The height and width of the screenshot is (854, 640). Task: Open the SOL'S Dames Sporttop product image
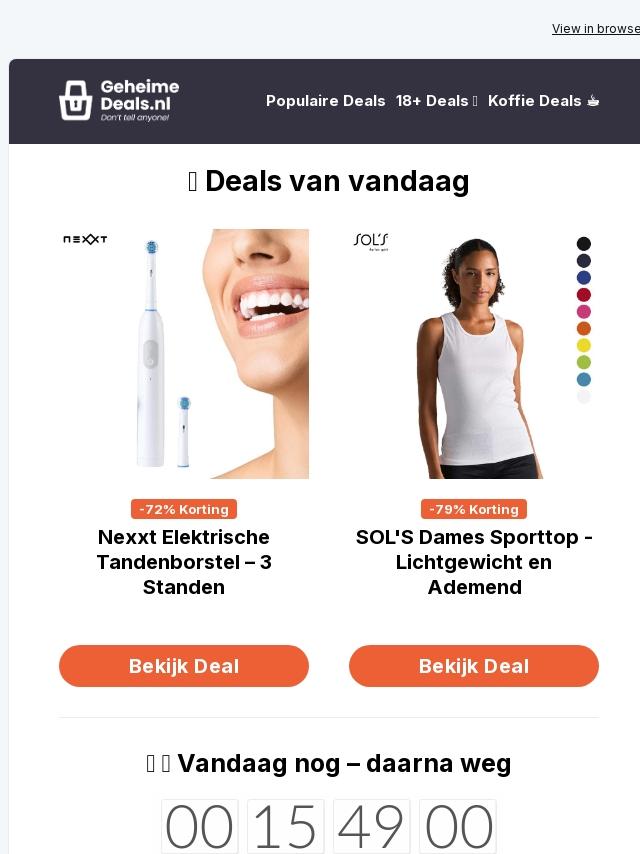click(474, 354)
